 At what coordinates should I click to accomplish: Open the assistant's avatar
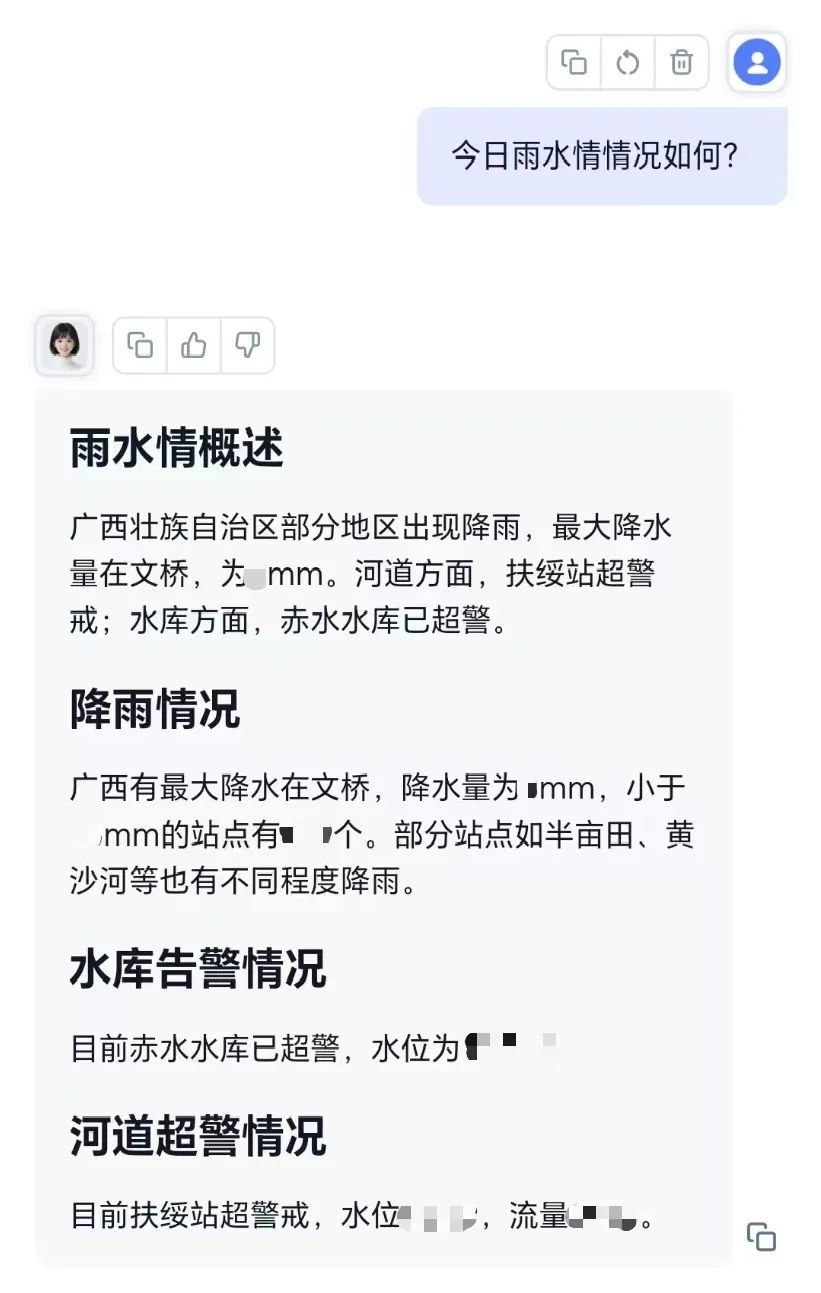65,346
